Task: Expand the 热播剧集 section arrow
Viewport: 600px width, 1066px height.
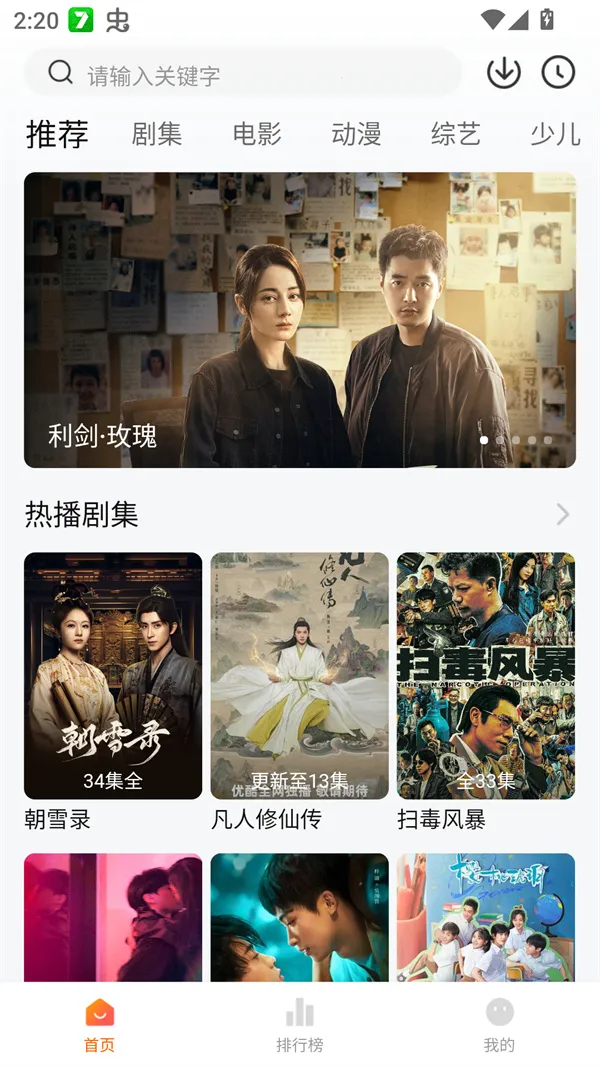Action: pos(563,514)
